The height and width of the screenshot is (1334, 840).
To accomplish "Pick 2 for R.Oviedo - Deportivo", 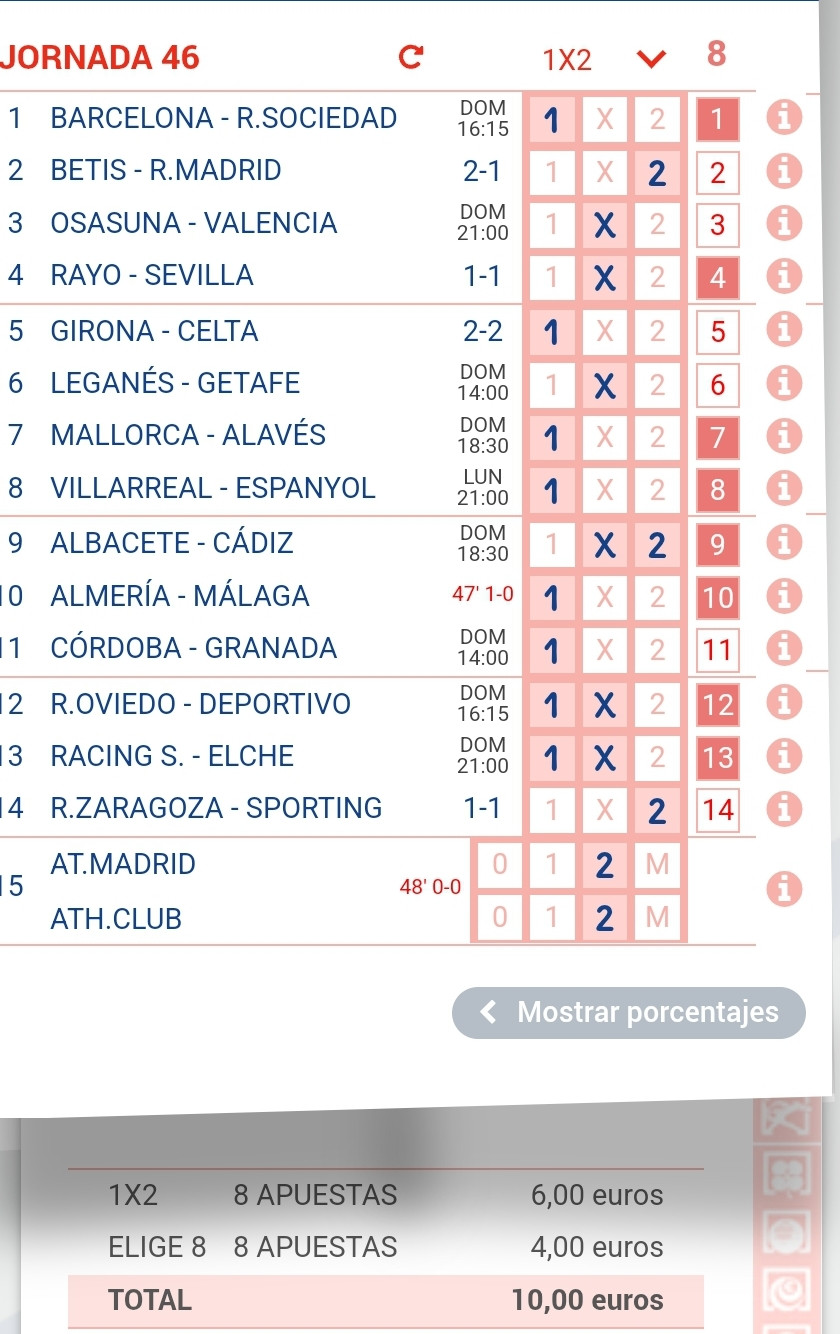I will pyautogui.click(x=657, y=705).
